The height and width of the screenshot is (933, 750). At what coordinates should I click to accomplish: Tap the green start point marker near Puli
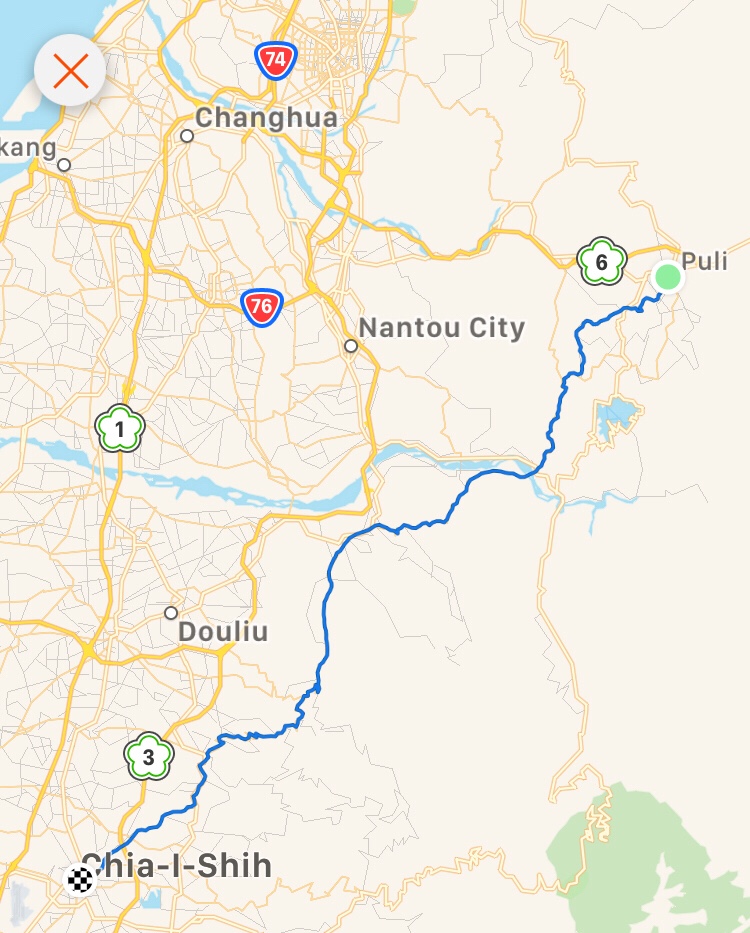click(x=667, y=277)
